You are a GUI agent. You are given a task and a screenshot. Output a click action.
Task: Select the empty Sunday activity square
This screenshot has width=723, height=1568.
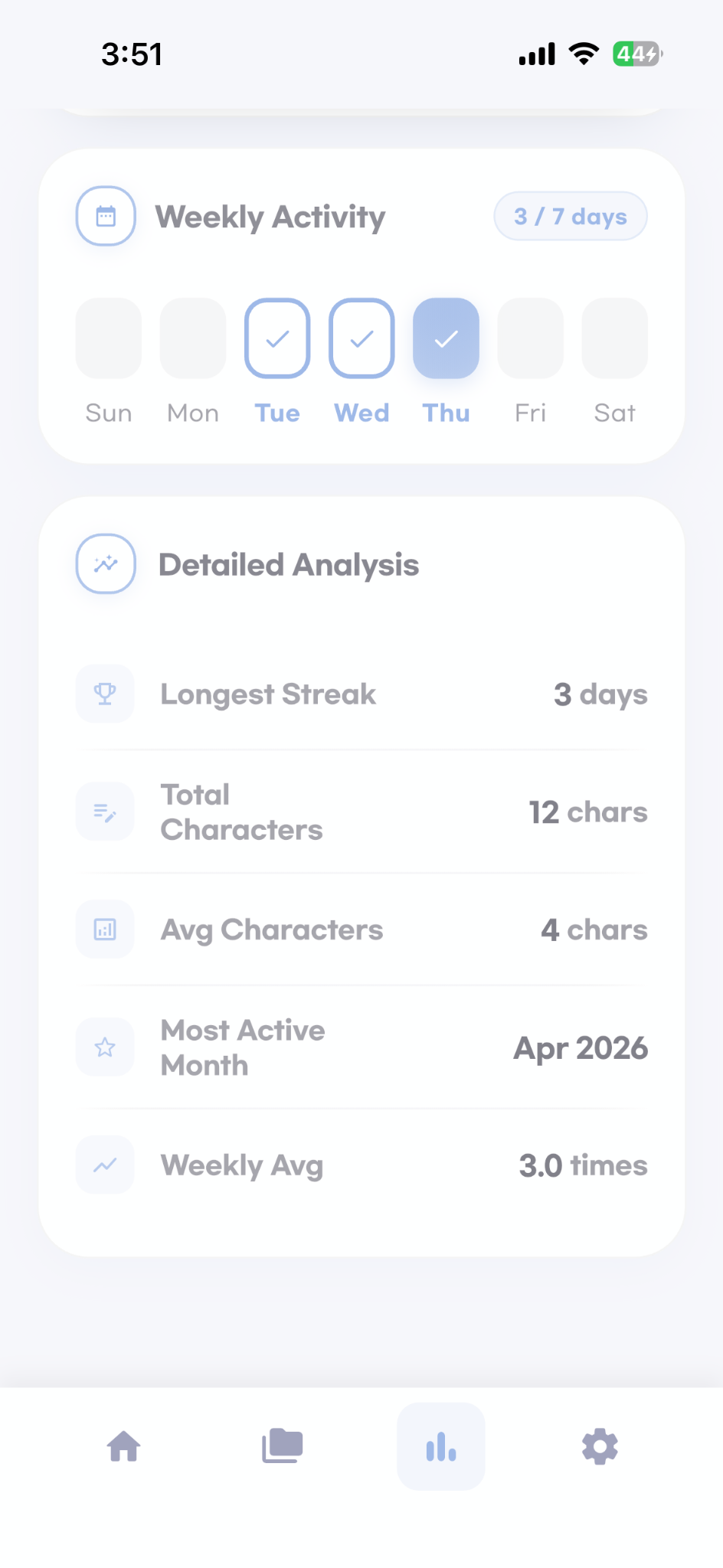(x=108, y=338)
